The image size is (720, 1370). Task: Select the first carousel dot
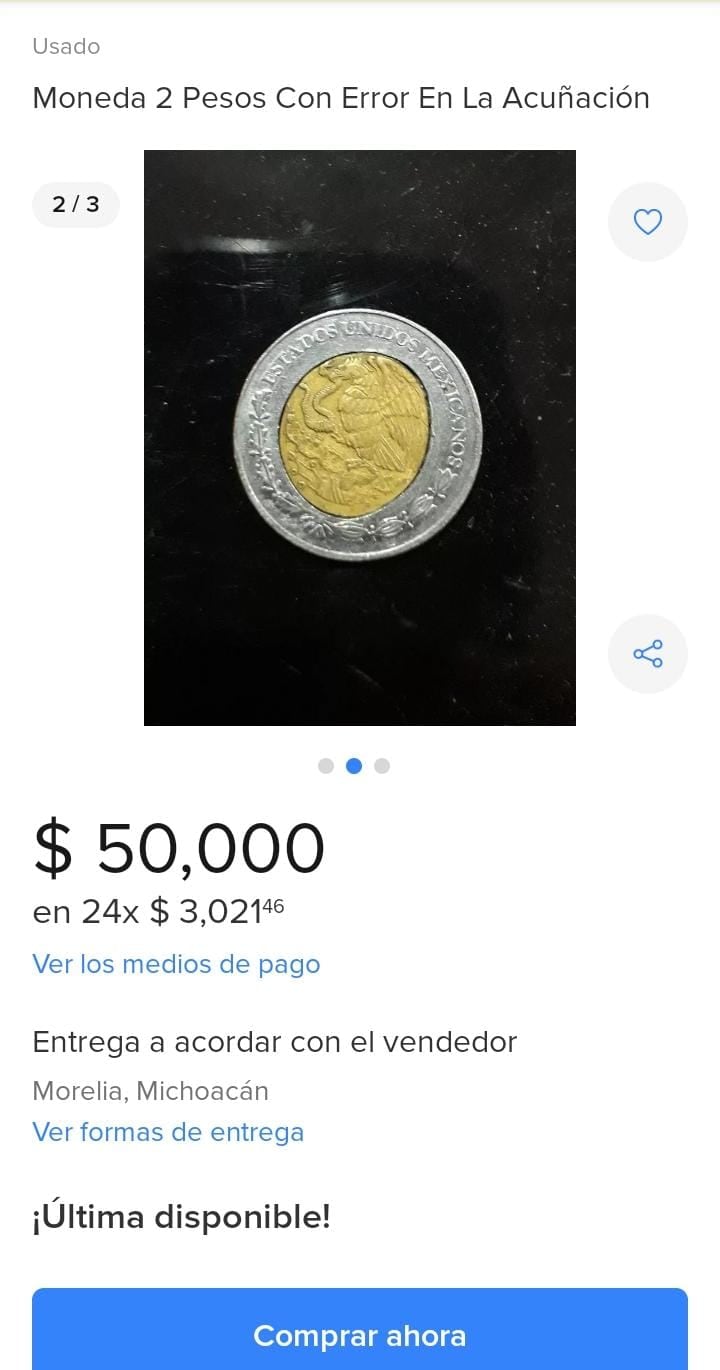[x=325, y=765]
